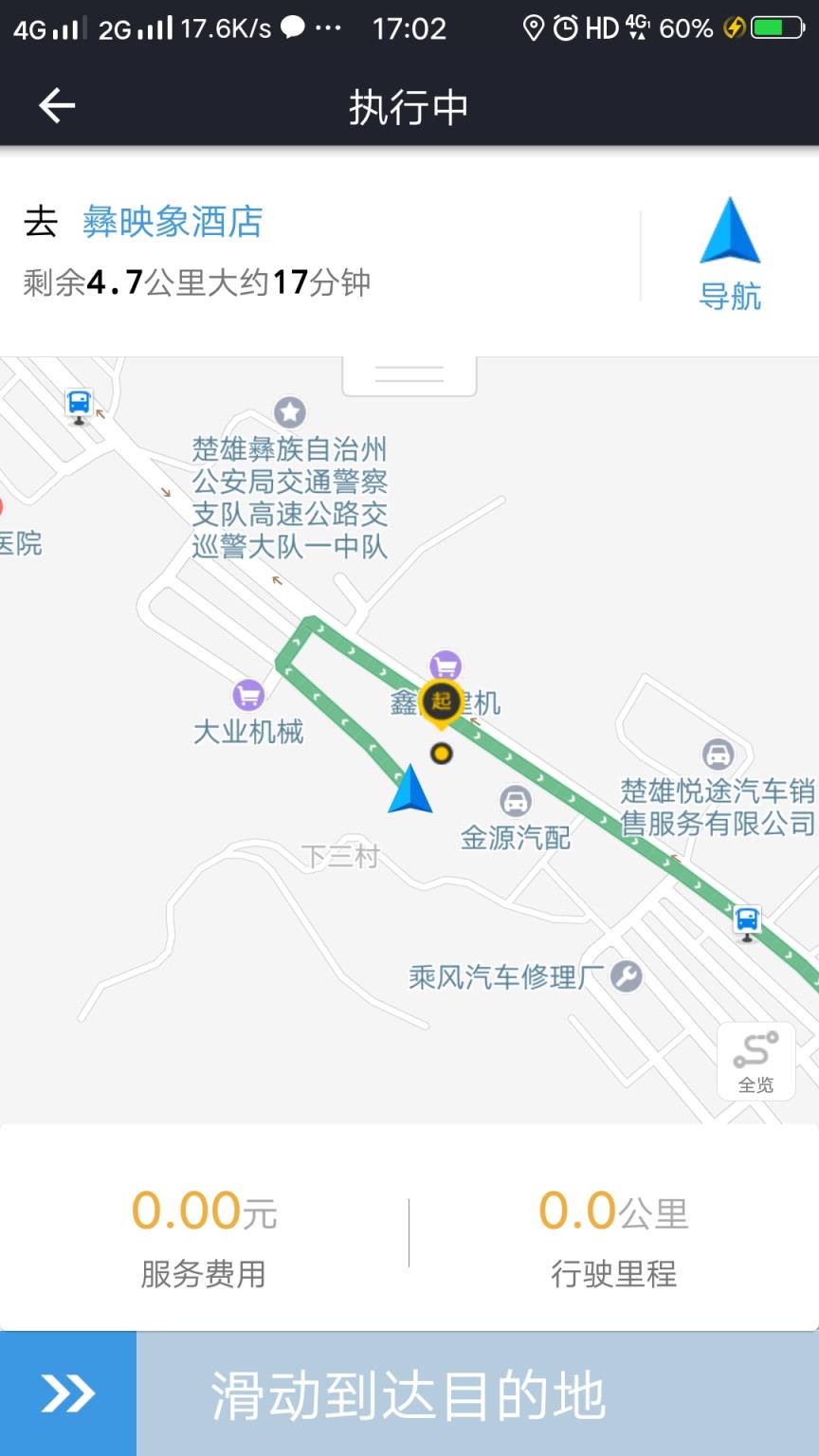Tap the shopping cart icon at 大业机械
Viewport: 819px width, 1456px height.
[249, 694]
